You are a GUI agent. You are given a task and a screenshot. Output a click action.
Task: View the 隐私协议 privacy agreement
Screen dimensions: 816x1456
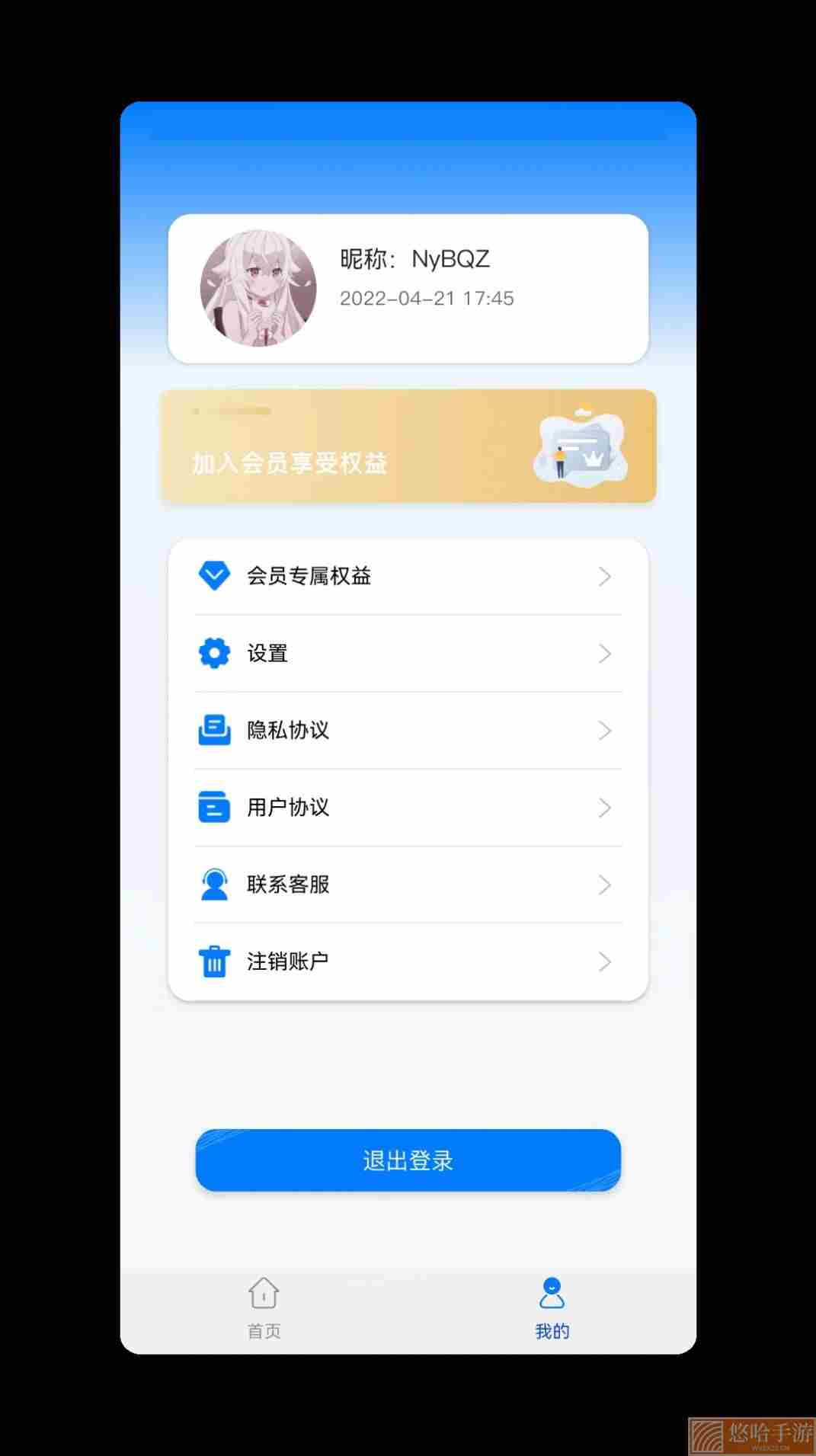(408, 731)
